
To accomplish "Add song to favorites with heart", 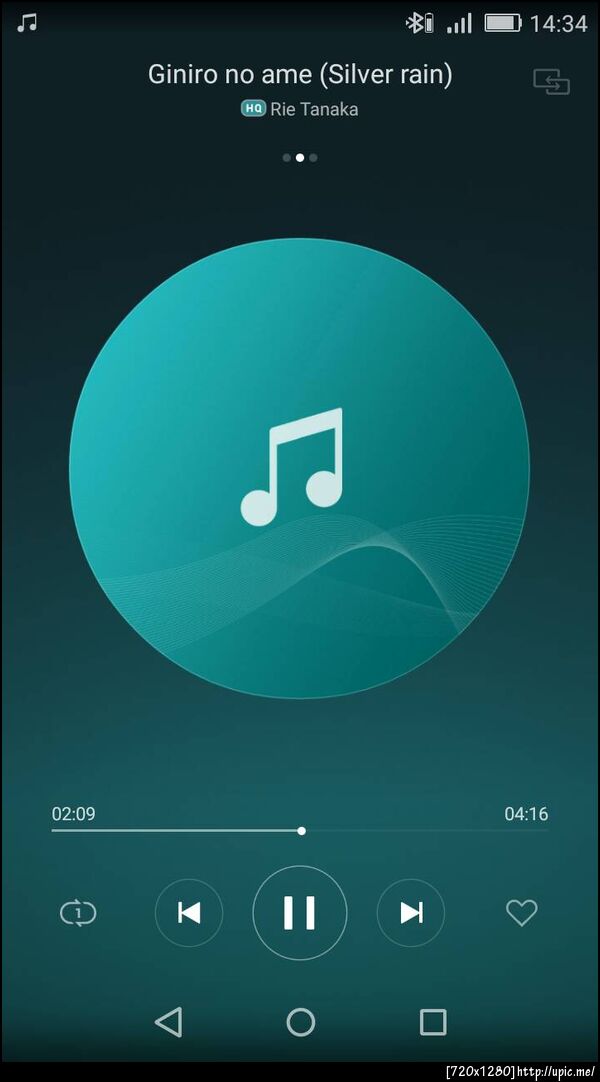I will click(x=521, y=912).
